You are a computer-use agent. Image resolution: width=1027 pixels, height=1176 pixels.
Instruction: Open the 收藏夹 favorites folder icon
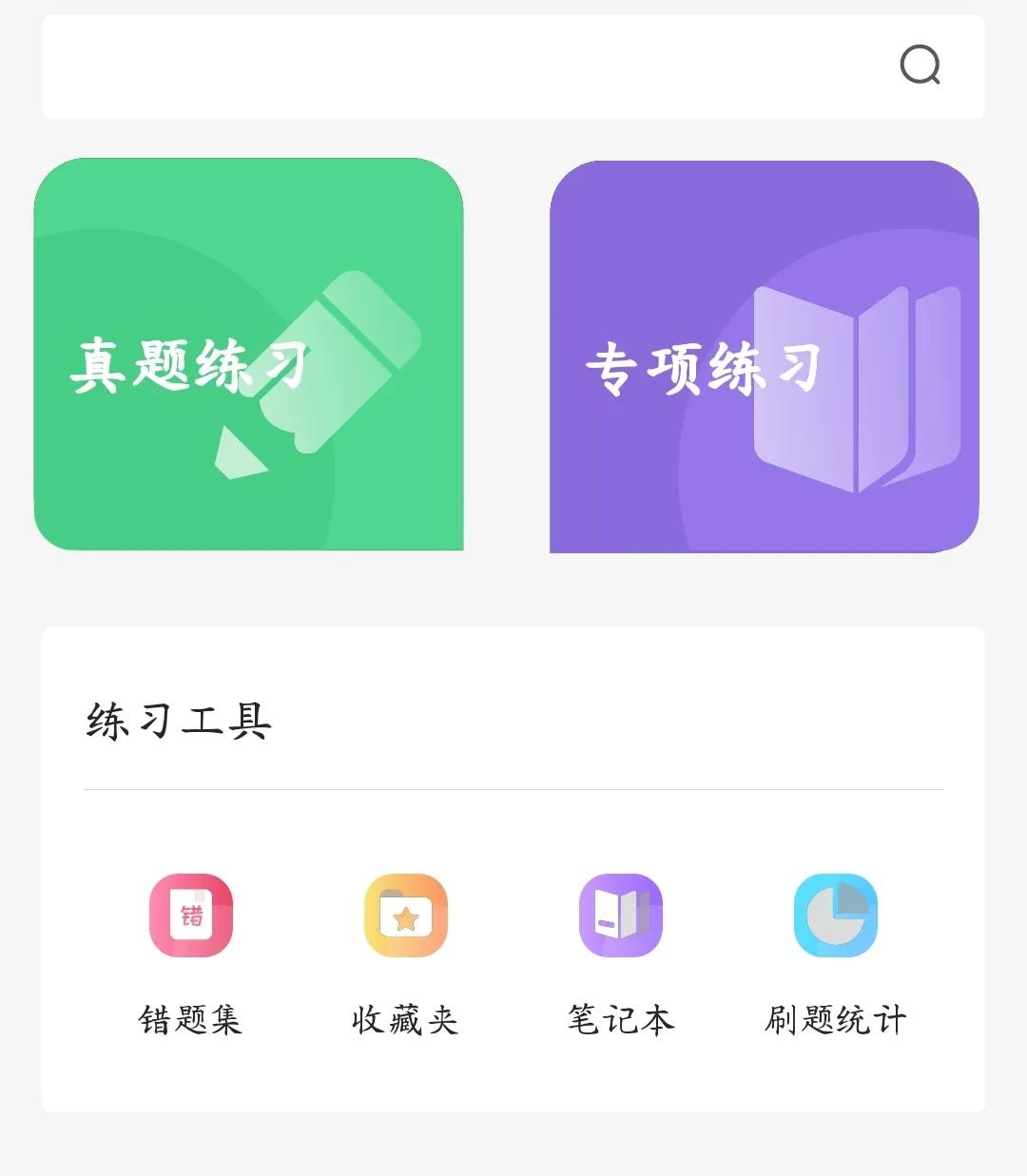tap(407, 915)
